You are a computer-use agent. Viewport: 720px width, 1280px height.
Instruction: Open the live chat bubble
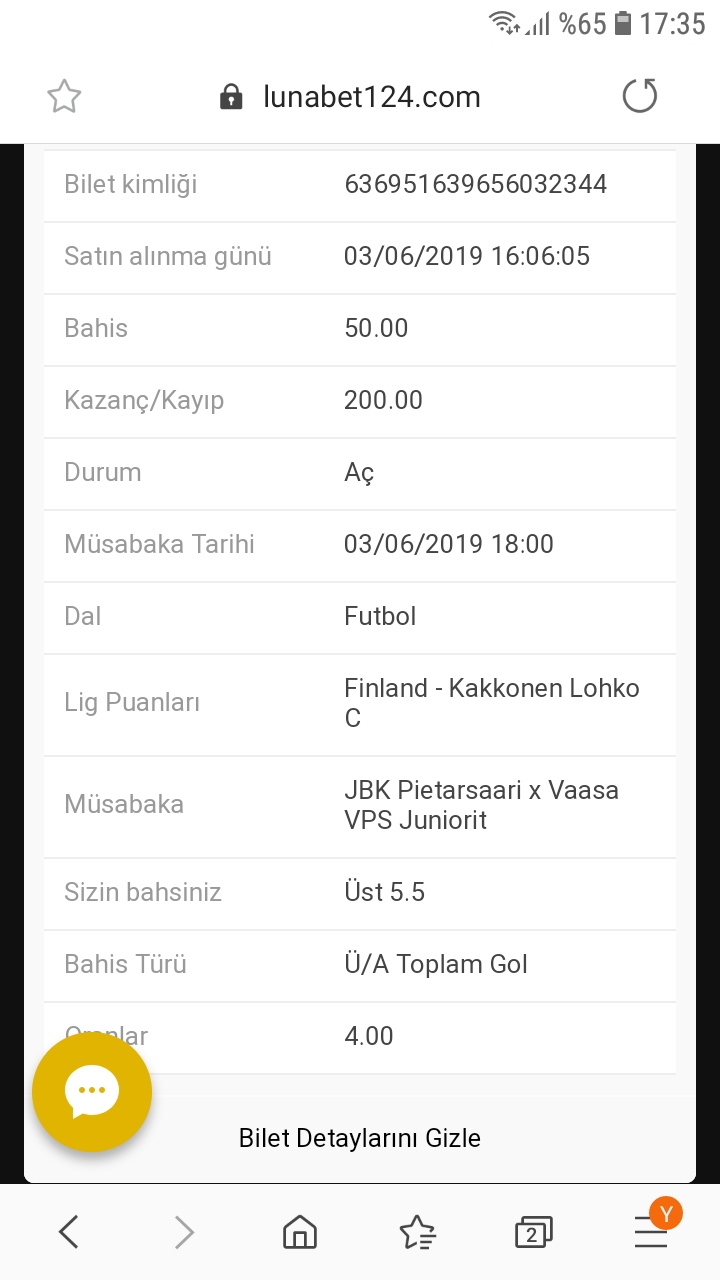(x=92, y=1092)
